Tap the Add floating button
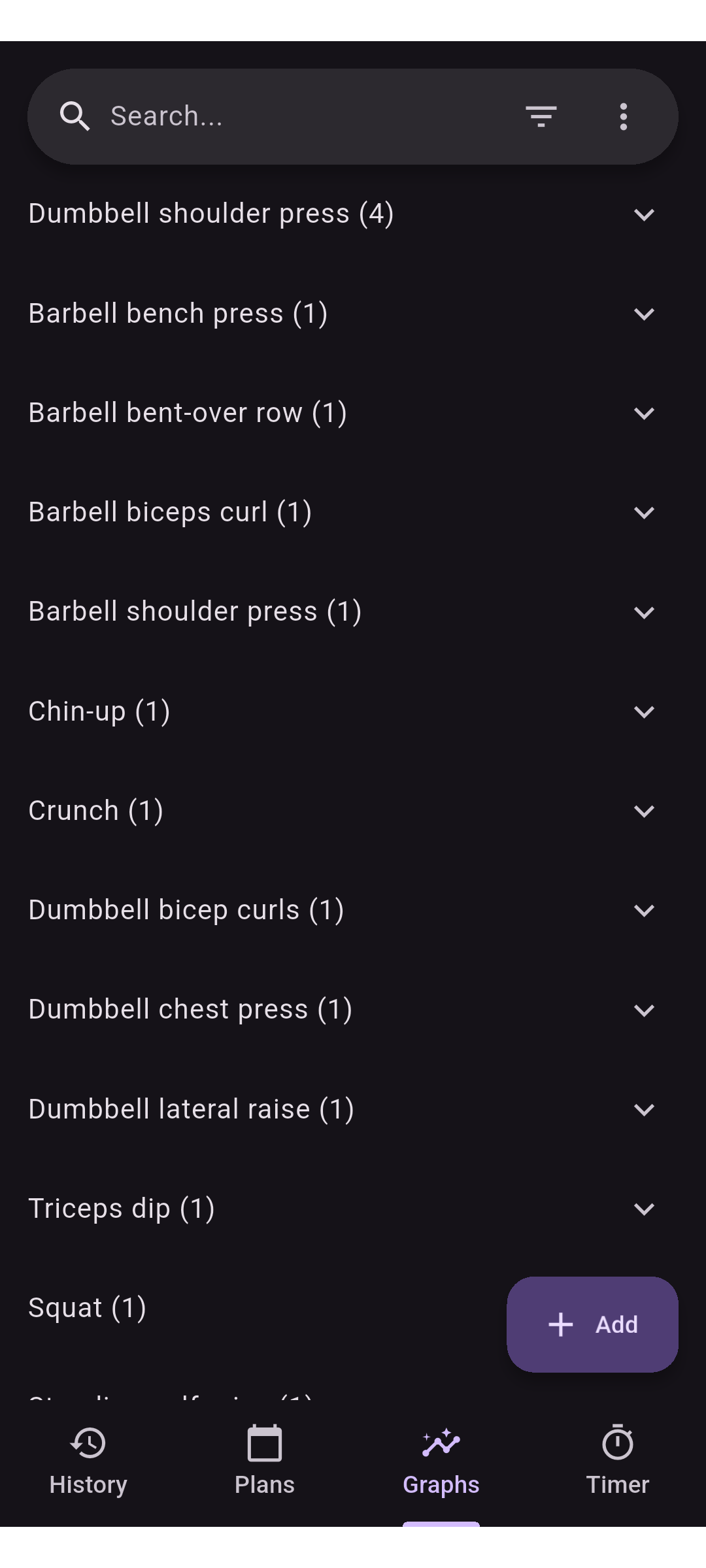The image size is (706, 1568). (592, 1324)
